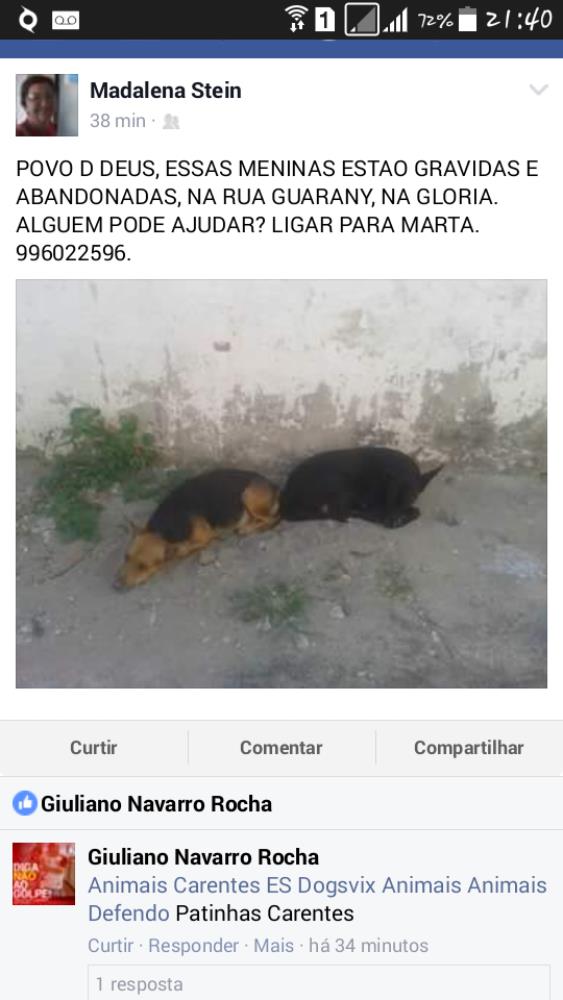563x1000 pixels.
Task: Open Madalena Stein's profile picture
Action: [x=47, y=105]
